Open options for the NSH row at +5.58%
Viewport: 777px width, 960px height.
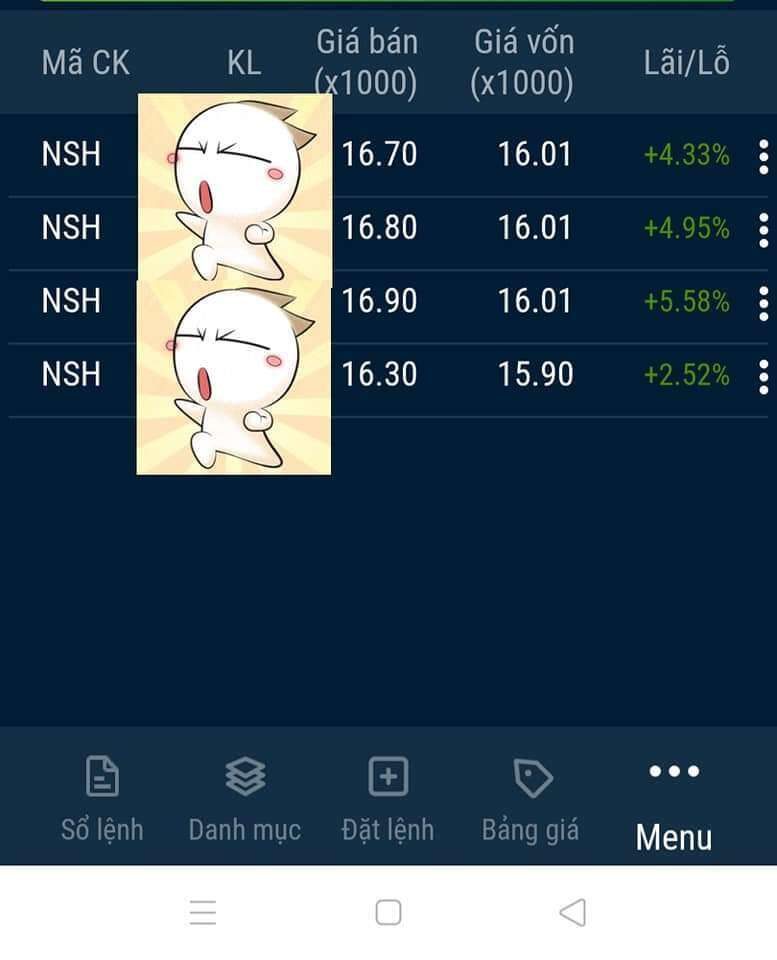point(763,302)
